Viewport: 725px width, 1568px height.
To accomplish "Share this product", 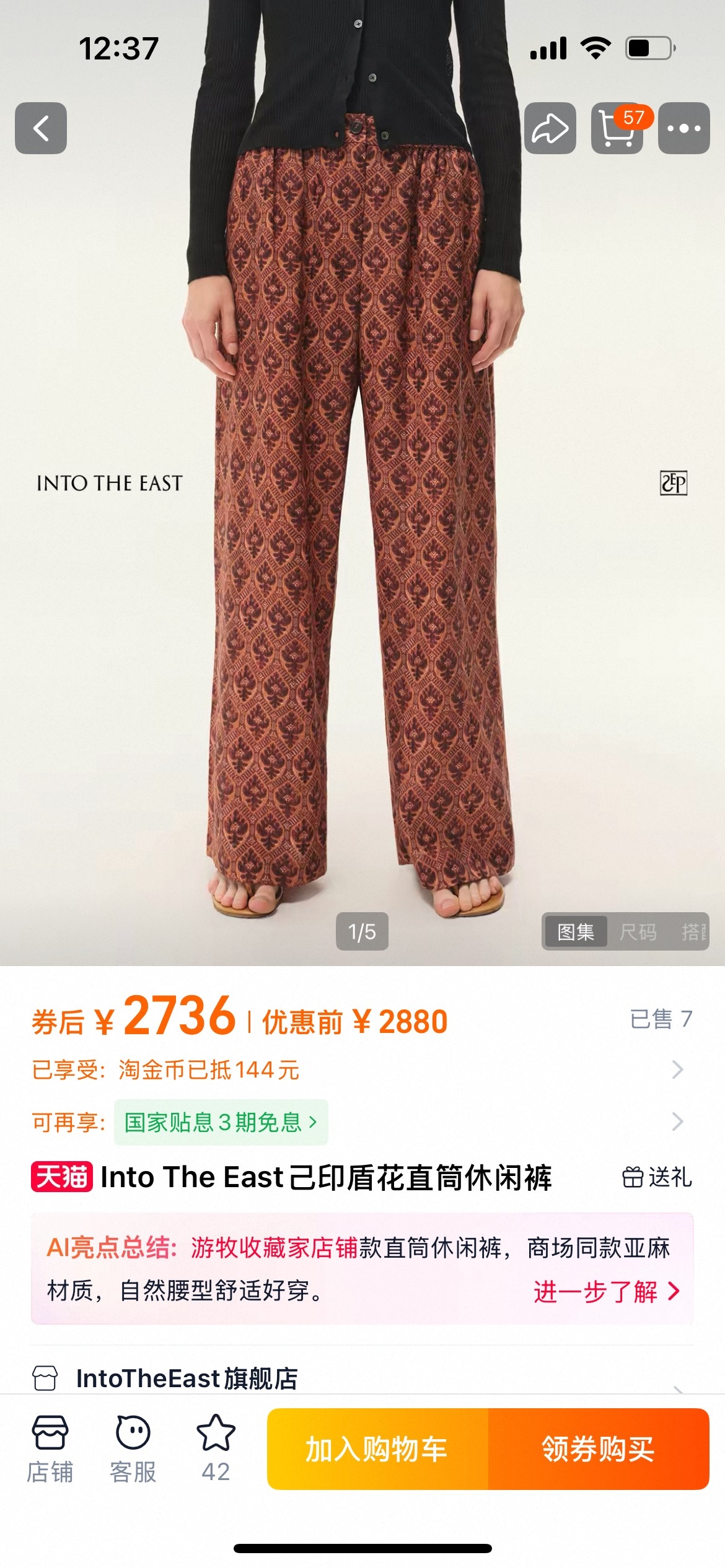I will click(550, 128).
